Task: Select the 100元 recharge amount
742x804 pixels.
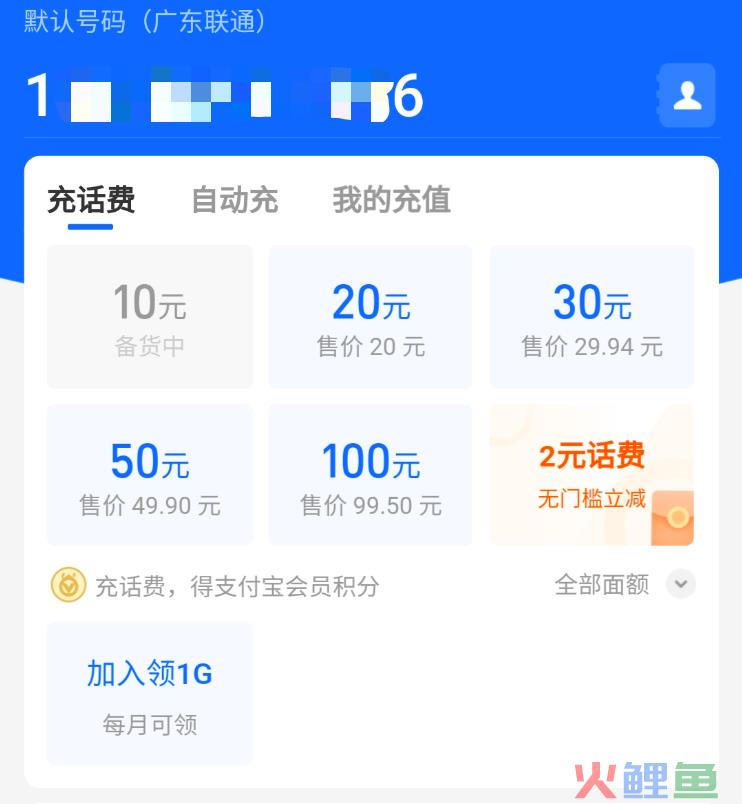Action: (x=370, y=475)
